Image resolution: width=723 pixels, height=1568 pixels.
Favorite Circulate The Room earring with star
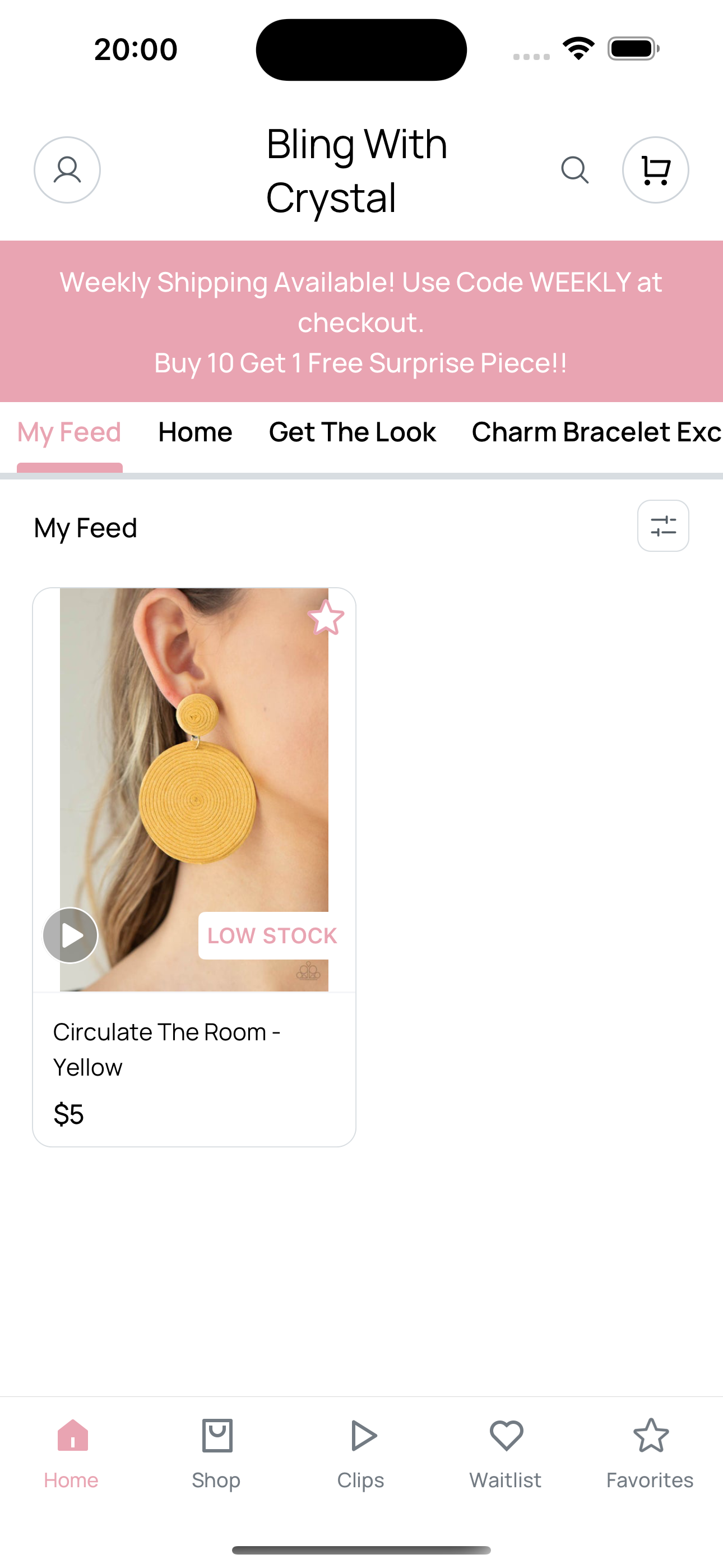pos(326,617)
